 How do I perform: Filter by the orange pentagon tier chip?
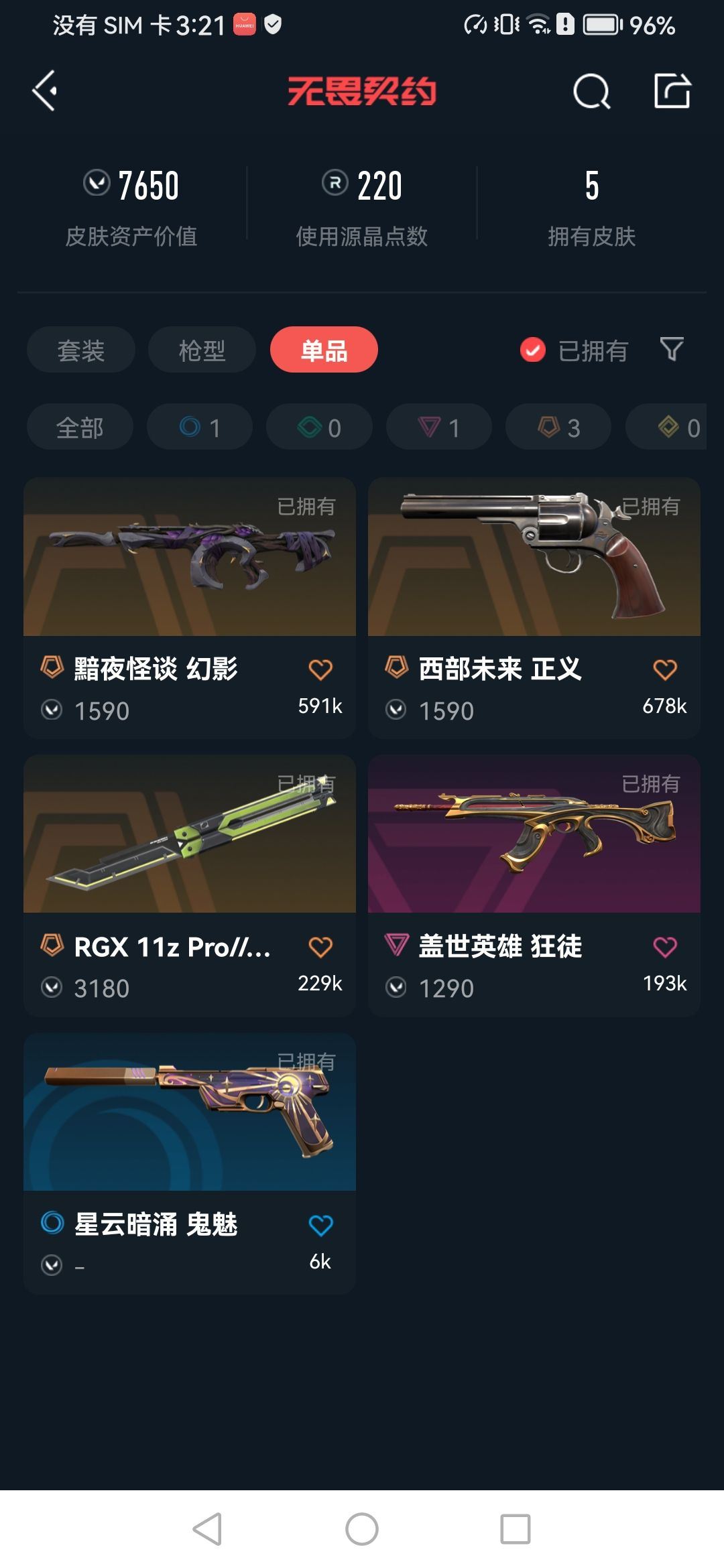[x=558, y=427]
